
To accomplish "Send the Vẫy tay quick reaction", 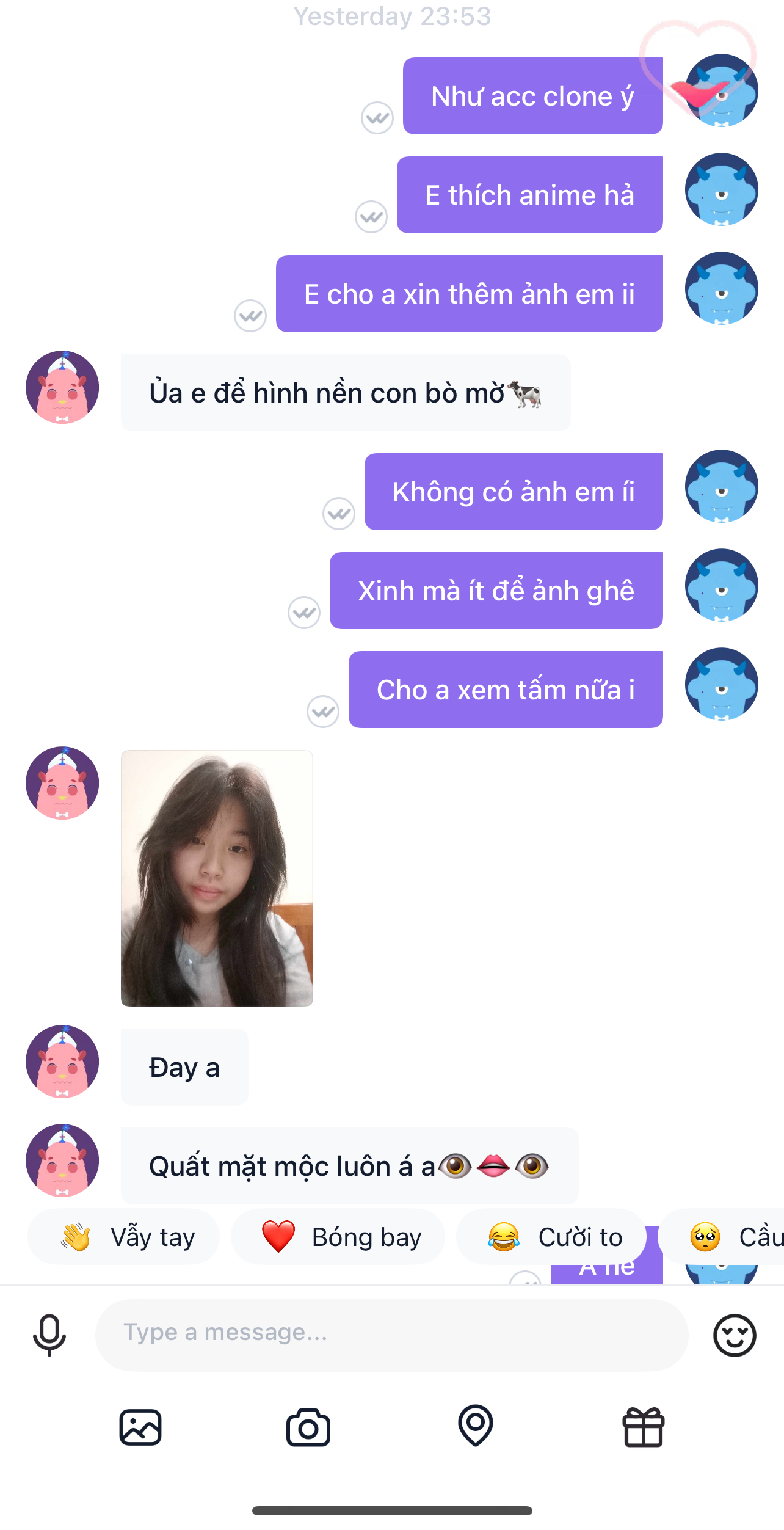I will pos(124,1237).
